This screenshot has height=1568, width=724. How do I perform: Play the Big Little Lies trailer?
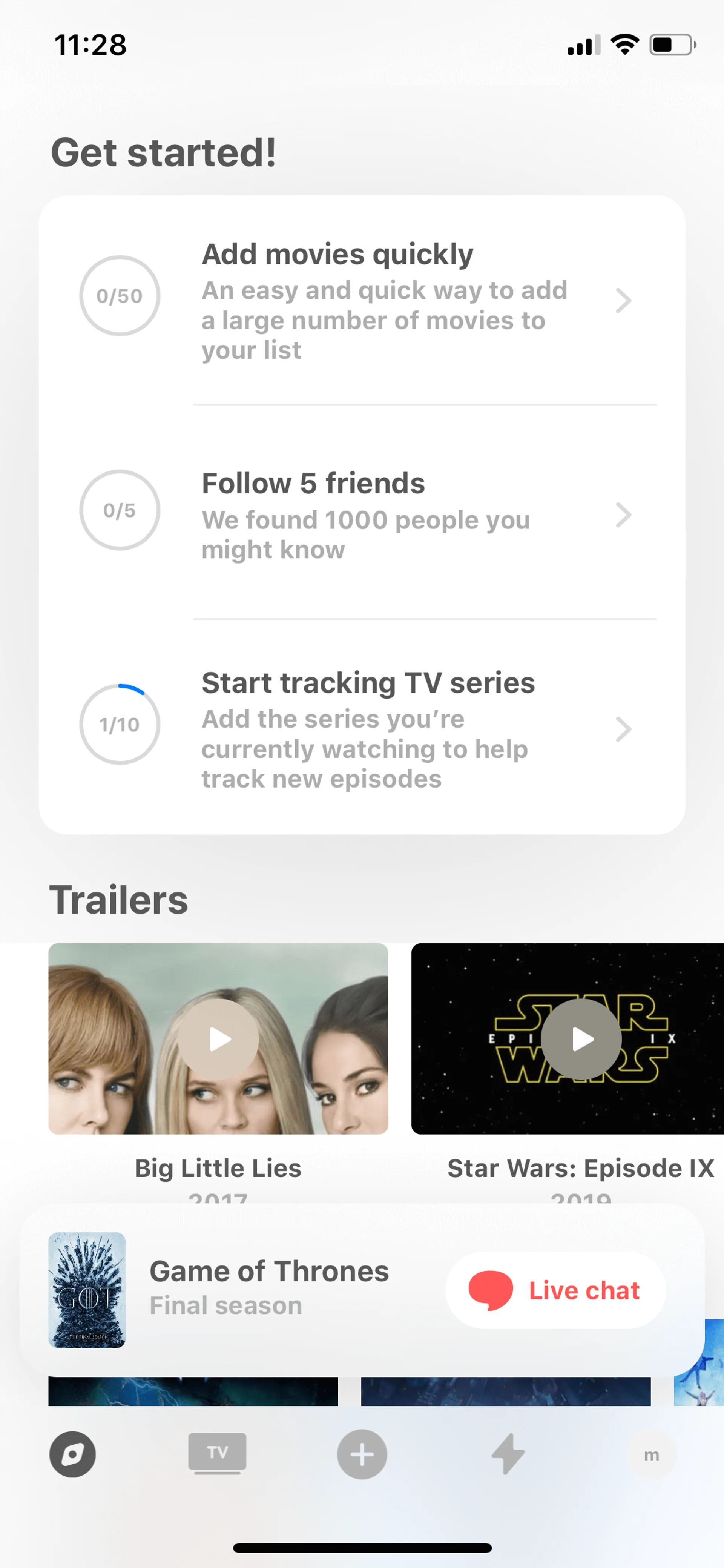(218, 1039)
